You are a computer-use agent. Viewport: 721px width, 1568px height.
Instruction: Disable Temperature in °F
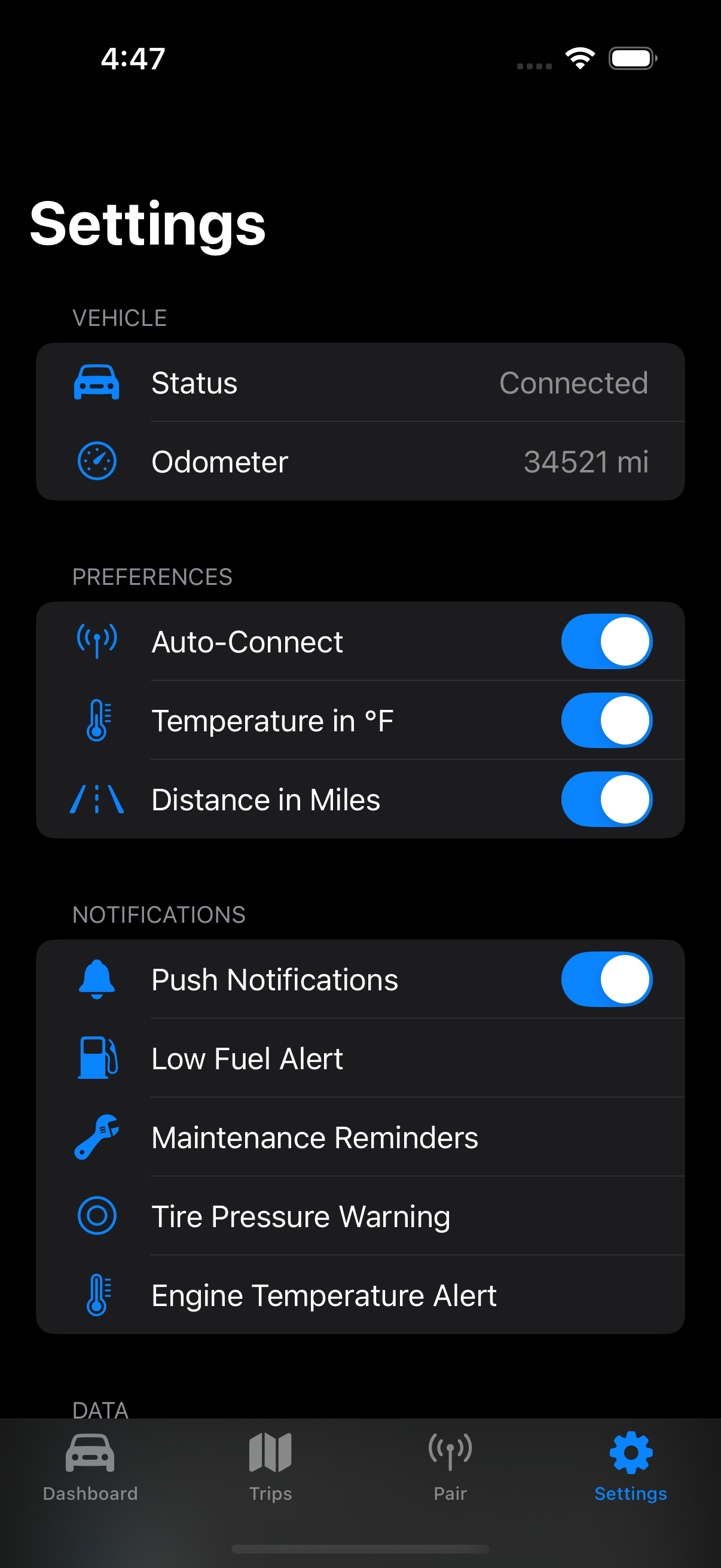606,721
